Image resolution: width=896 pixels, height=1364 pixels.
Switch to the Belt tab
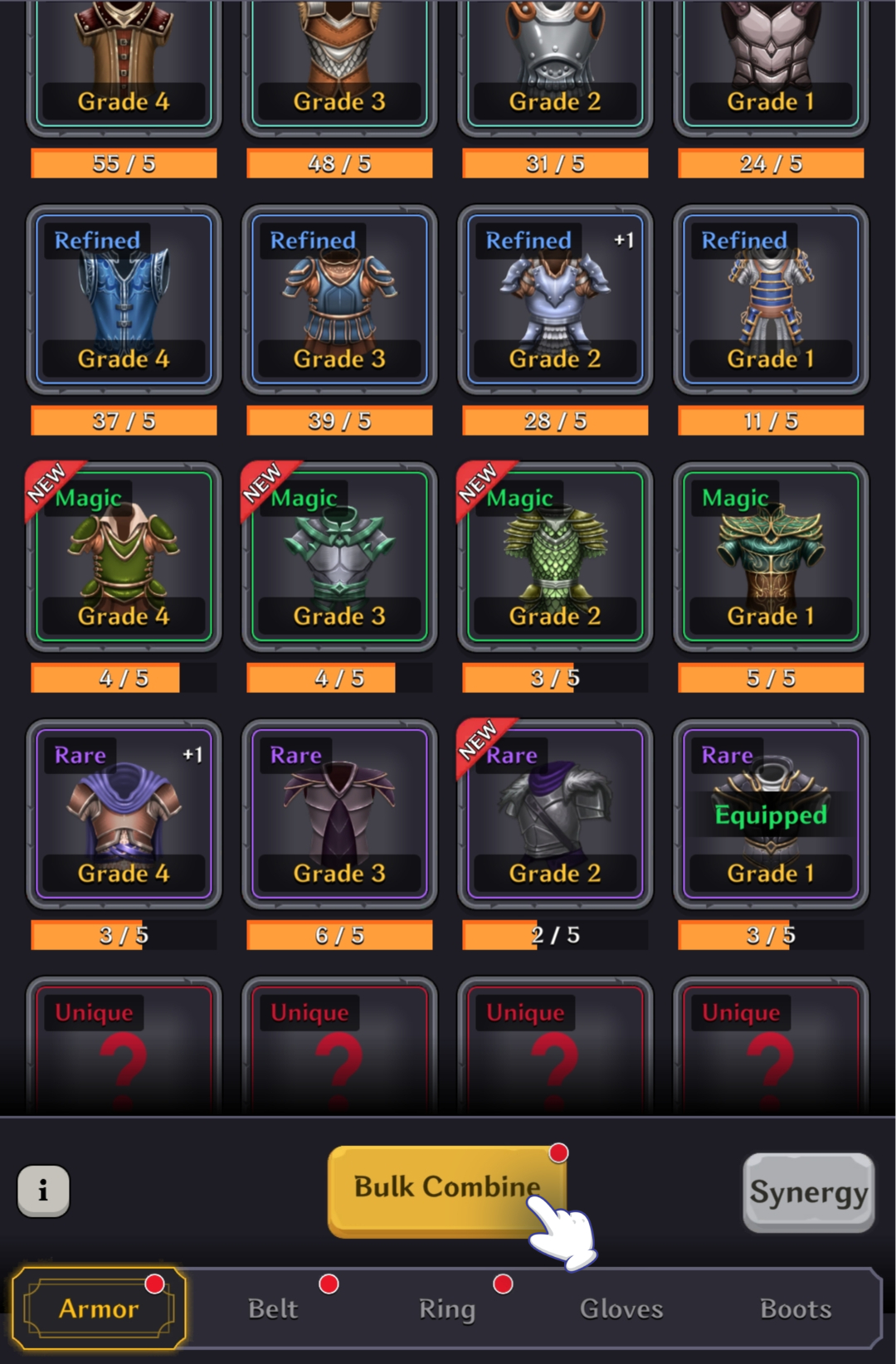tap(273, 1308)
